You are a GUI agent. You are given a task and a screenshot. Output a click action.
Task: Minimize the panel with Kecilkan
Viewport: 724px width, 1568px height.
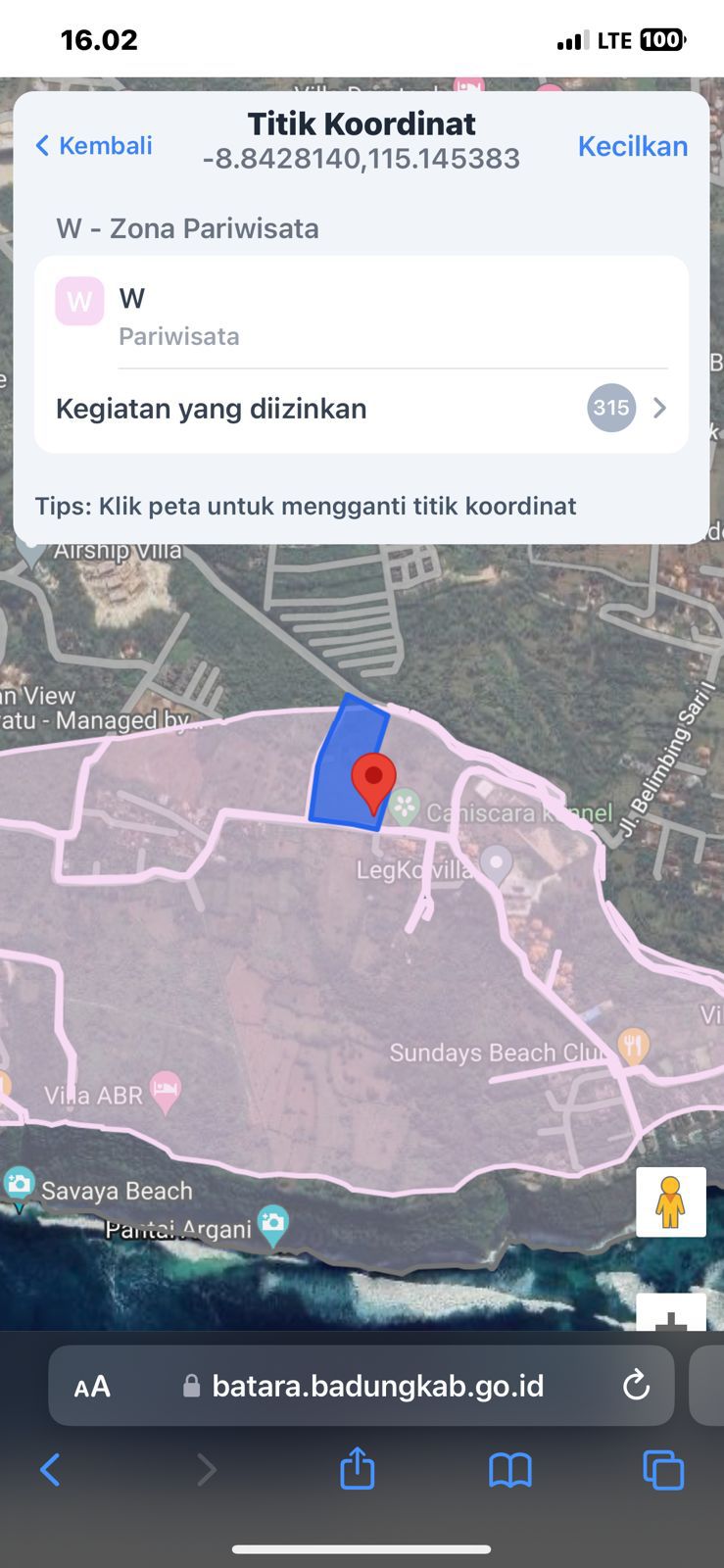[632, 146]
